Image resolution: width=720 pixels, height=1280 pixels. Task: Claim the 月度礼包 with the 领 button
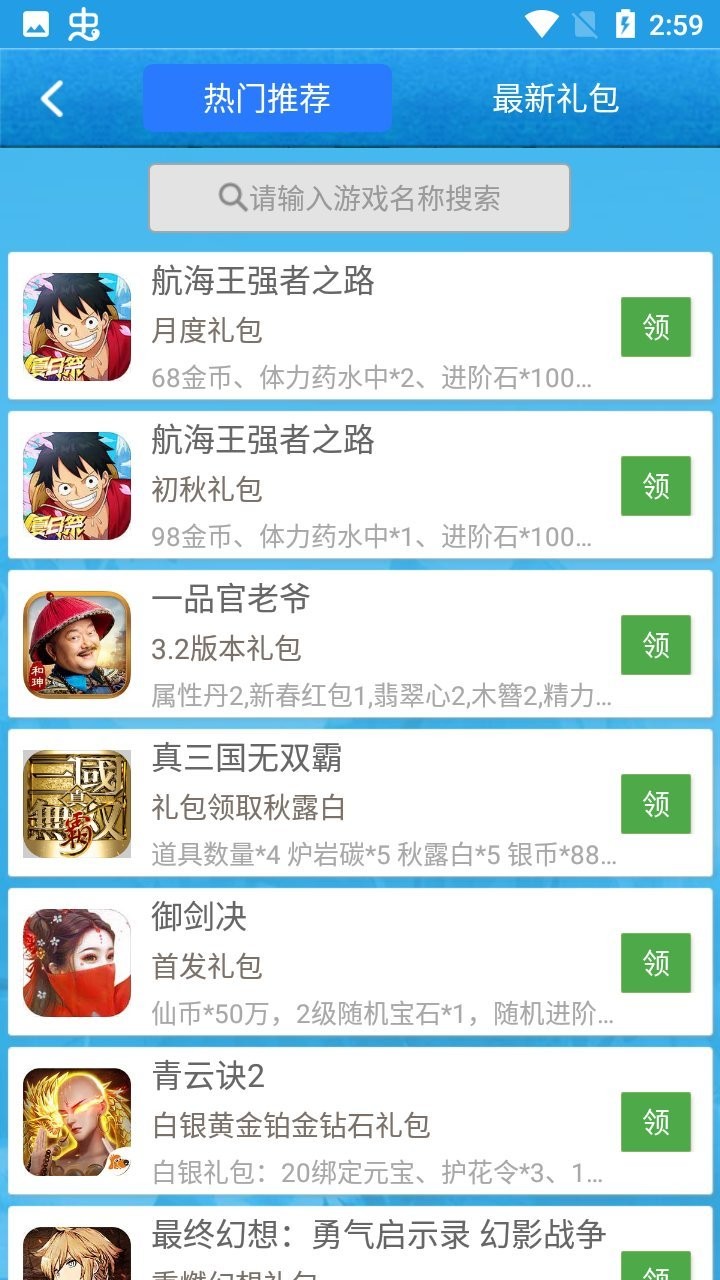point(655,326)
